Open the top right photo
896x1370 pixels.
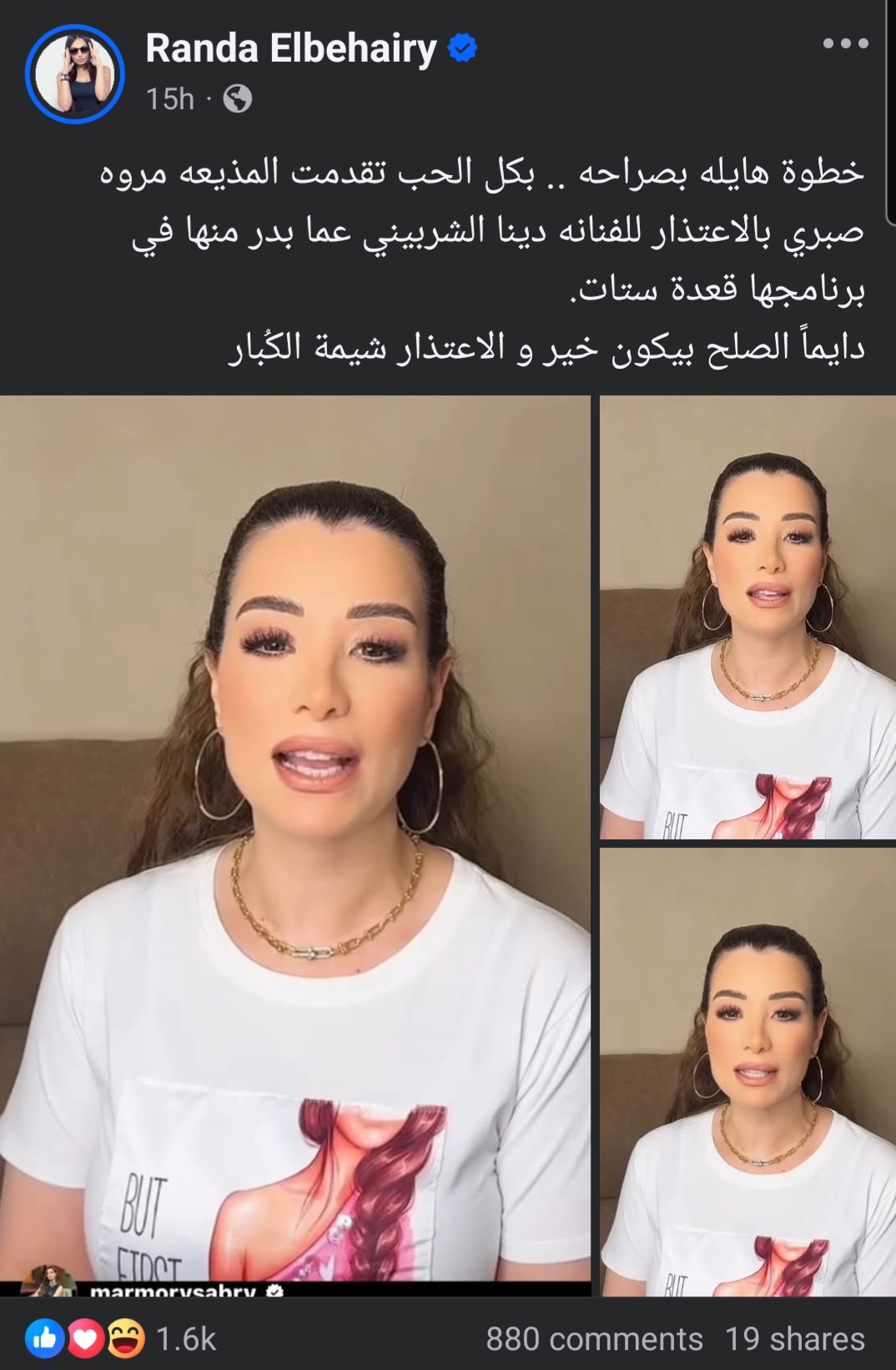point(748,617)
